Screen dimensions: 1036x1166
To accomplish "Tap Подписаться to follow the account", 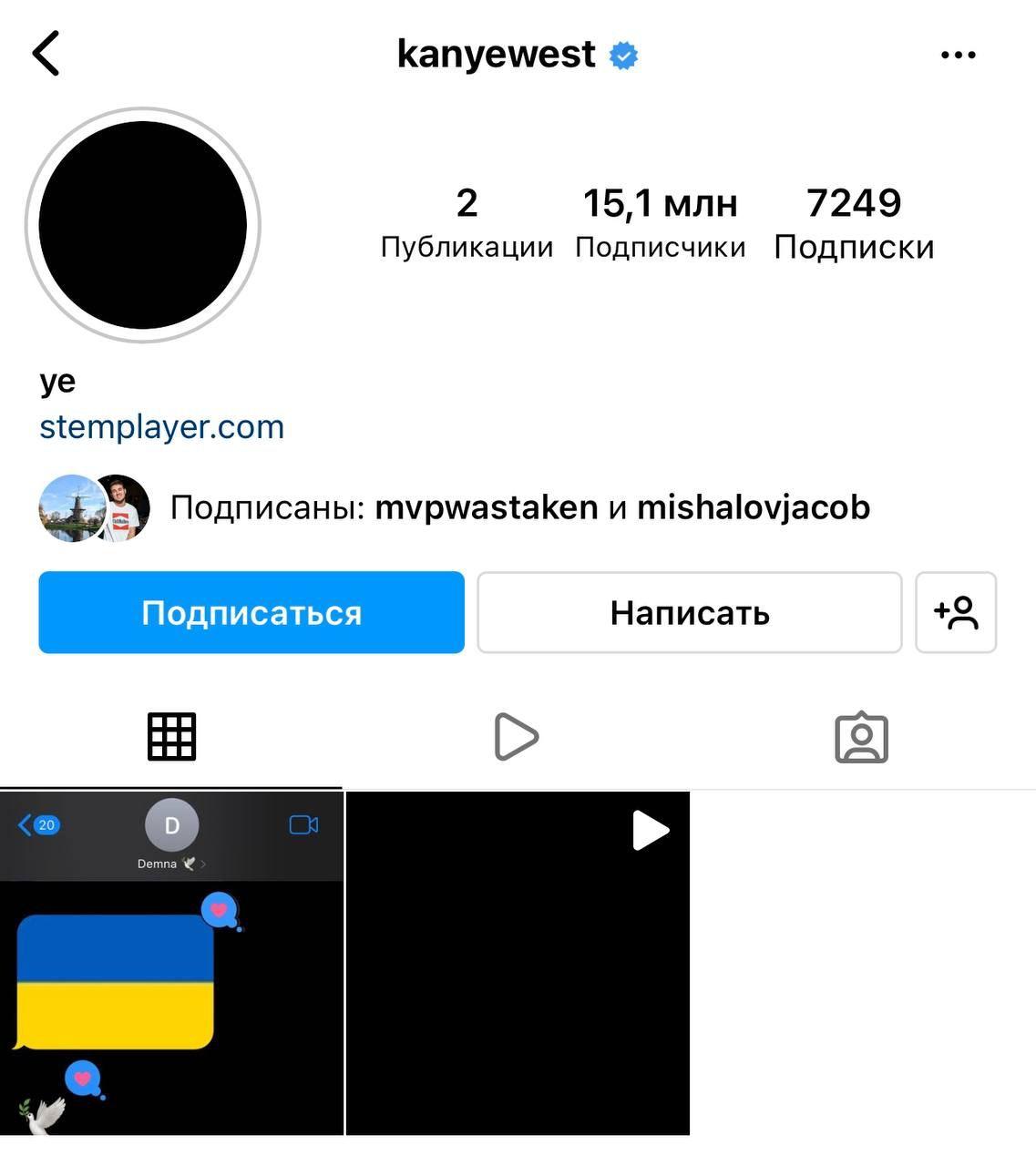I will (251, 612).
